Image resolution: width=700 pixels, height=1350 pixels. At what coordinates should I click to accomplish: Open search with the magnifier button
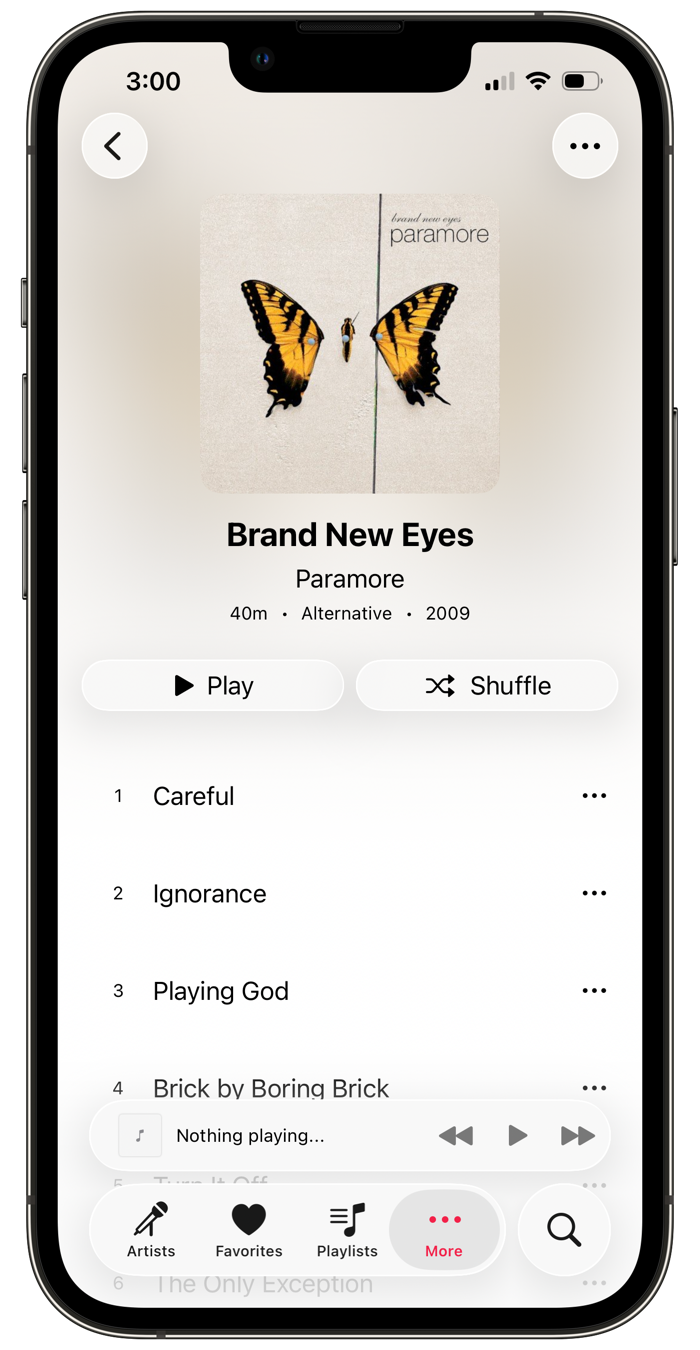coord(564,1230)
